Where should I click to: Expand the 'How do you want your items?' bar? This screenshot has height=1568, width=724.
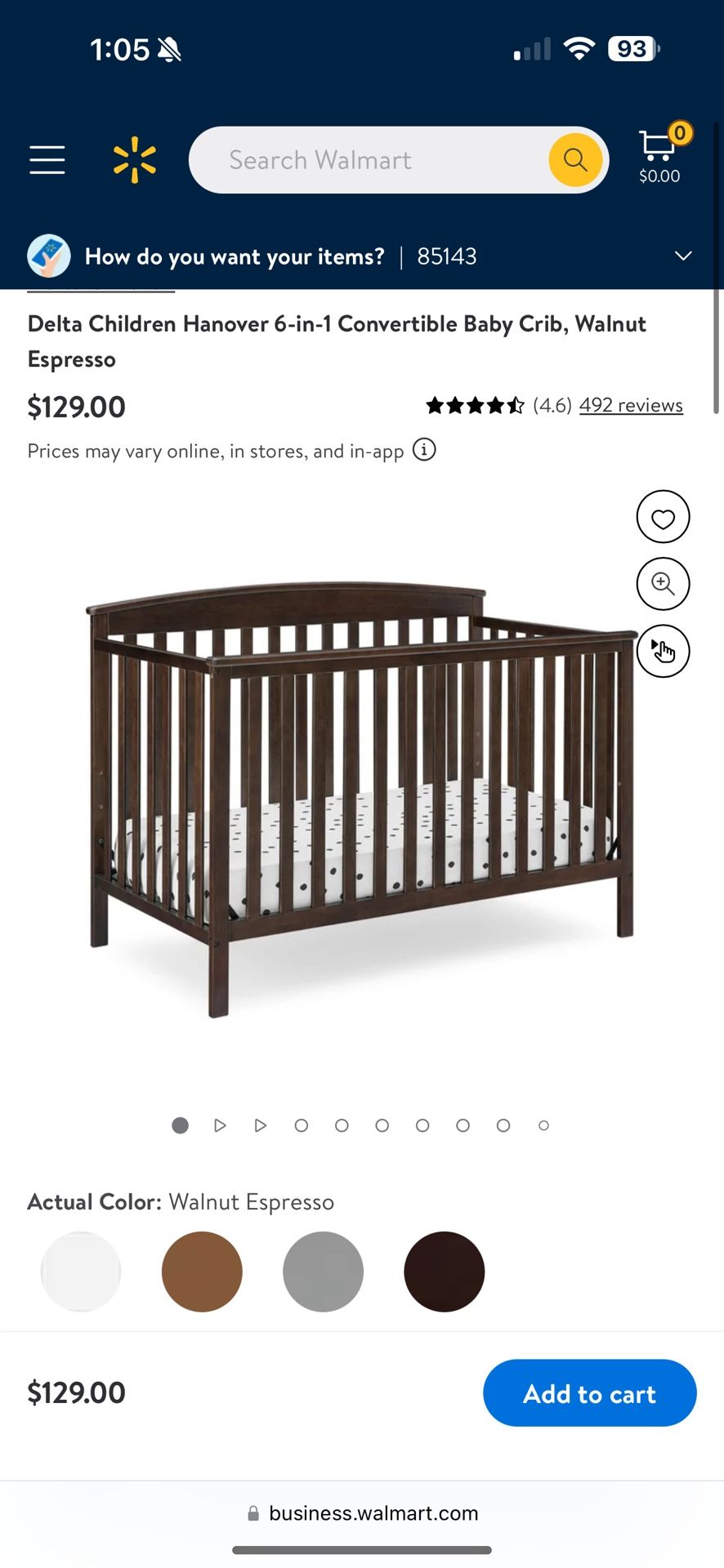[x=683, y=256]
